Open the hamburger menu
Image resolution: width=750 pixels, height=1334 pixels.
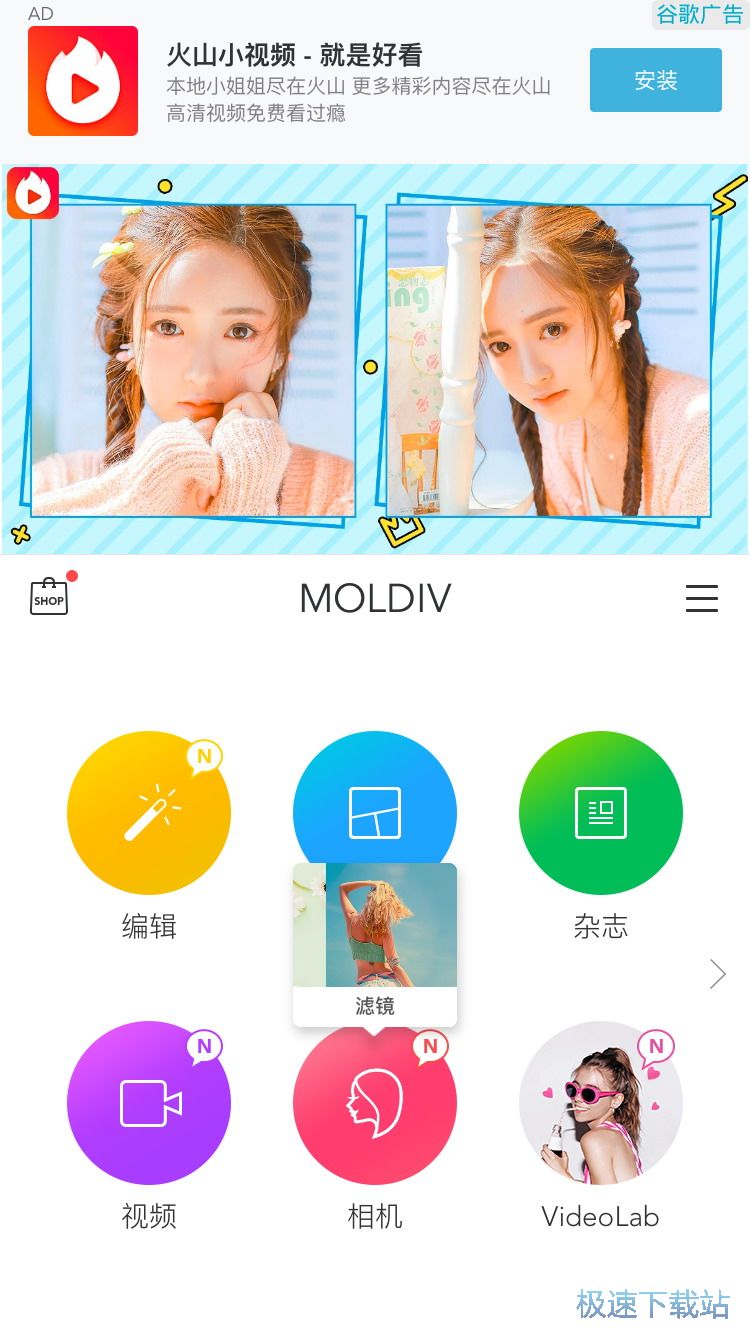[x=701, y=598]
